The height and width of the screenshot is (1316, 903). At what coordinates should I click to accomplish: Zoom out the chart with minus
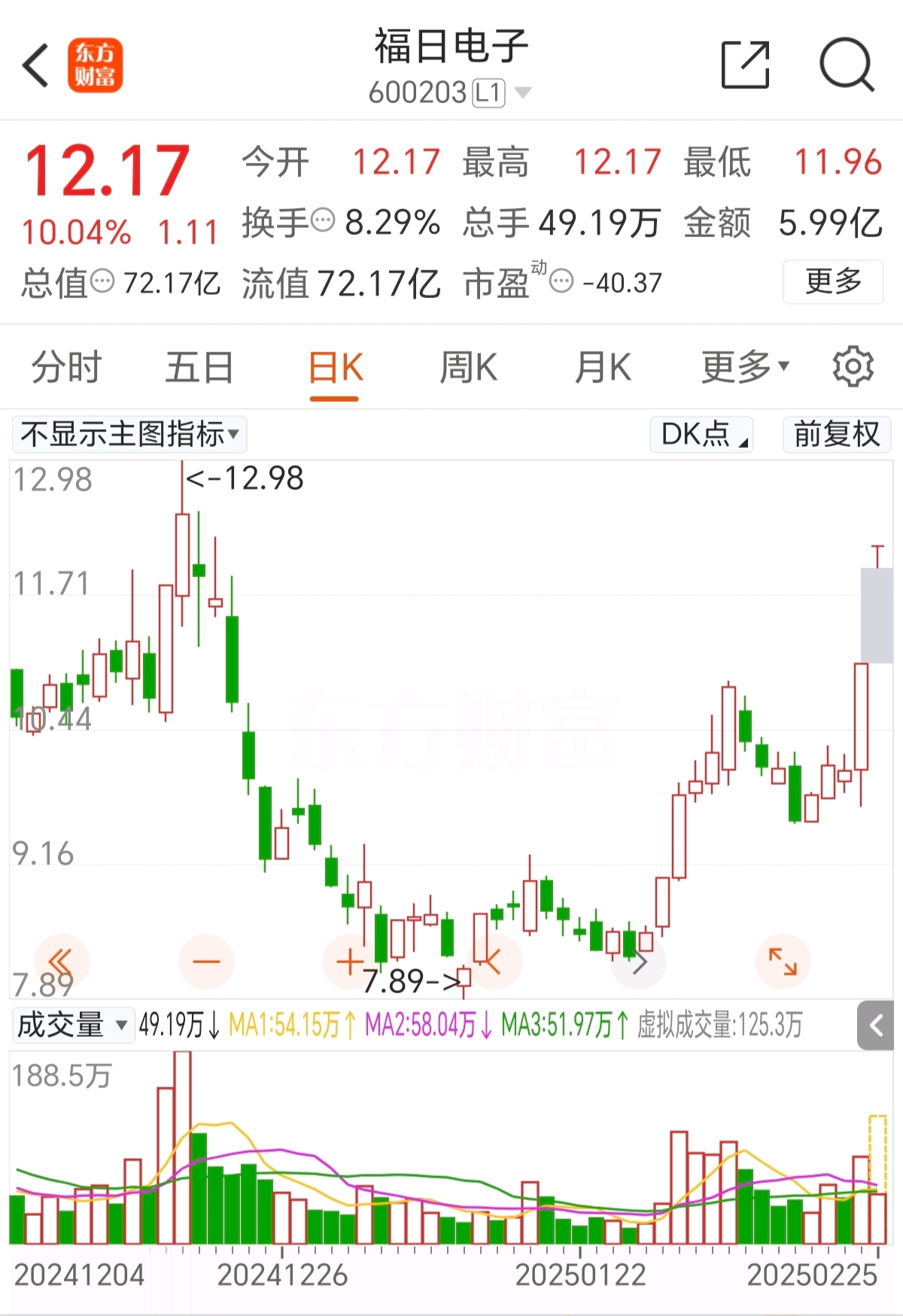pyautogui.click(x=206, y=961)
